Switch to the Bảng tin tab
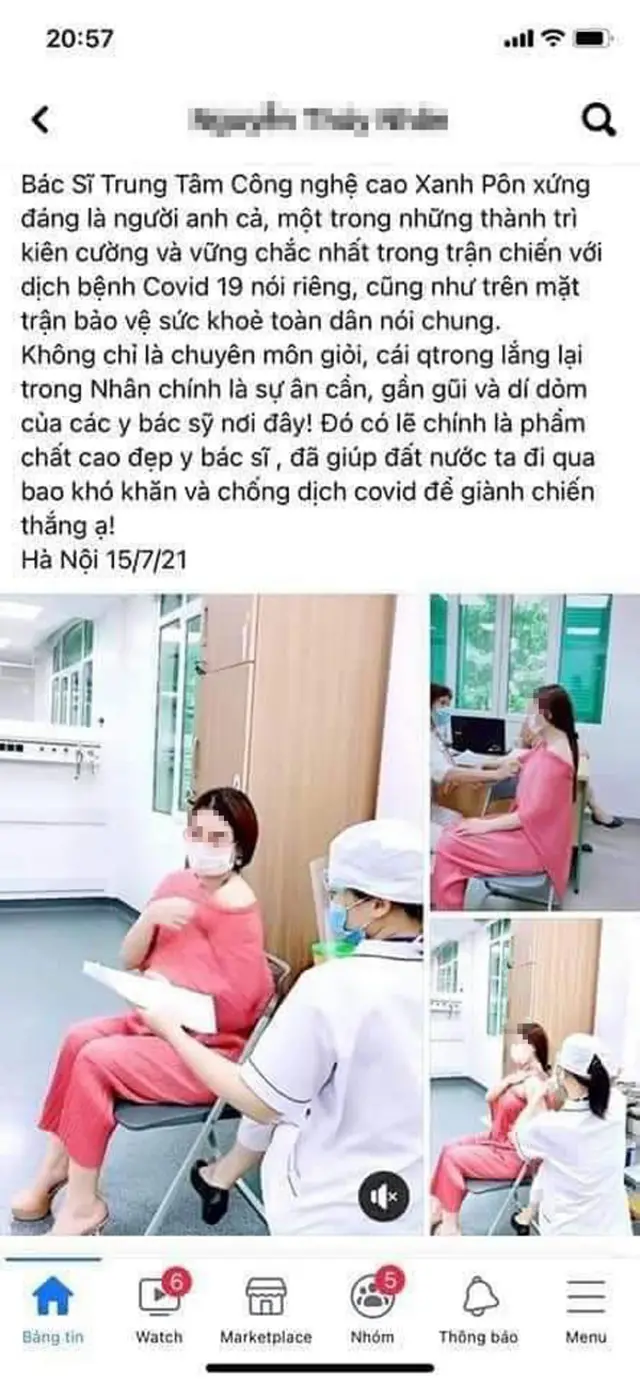 point(53,1308)
